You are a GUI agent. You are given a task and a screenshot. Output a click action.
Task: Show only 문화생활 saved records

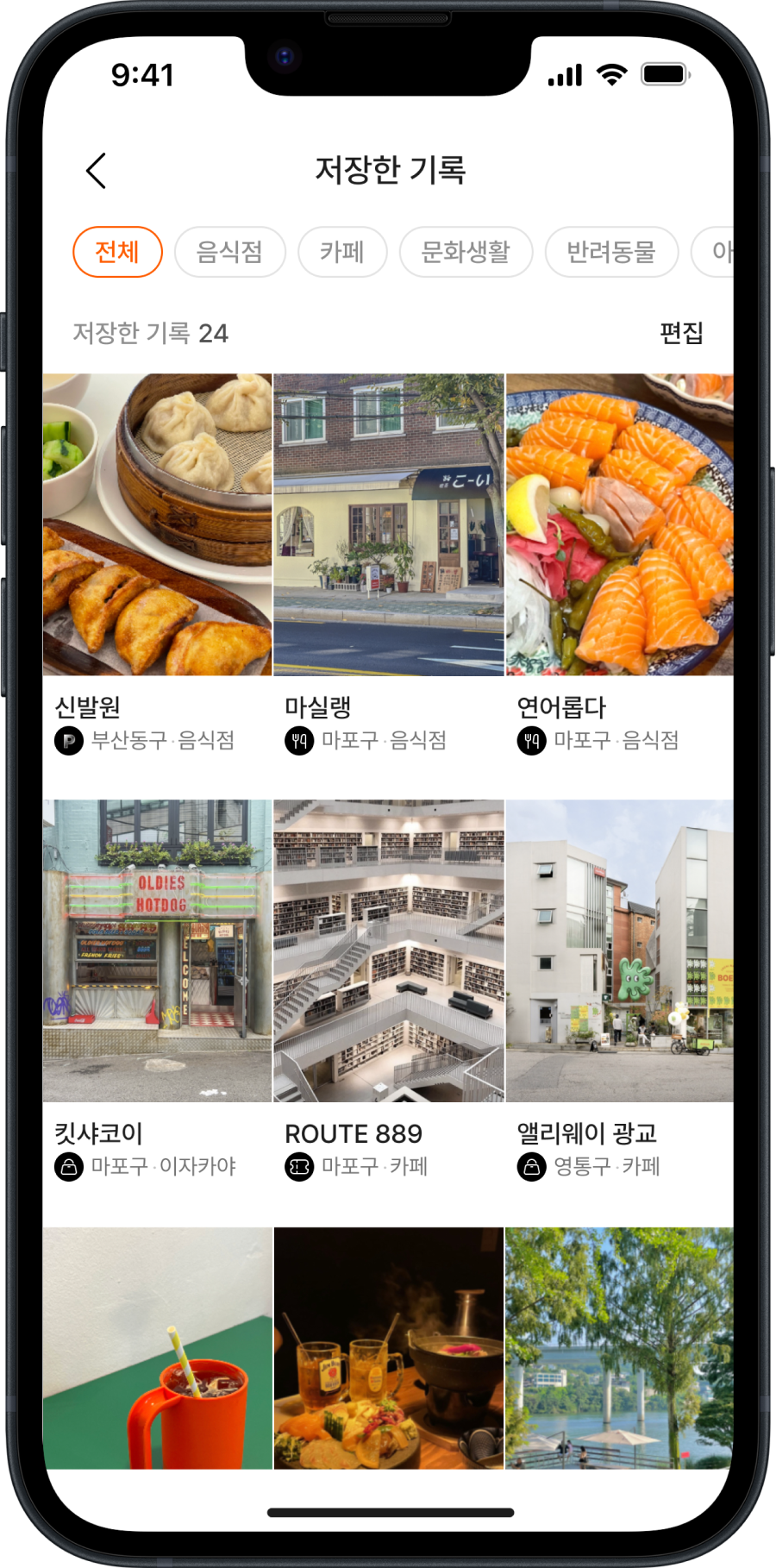click(x=466, y=252)
